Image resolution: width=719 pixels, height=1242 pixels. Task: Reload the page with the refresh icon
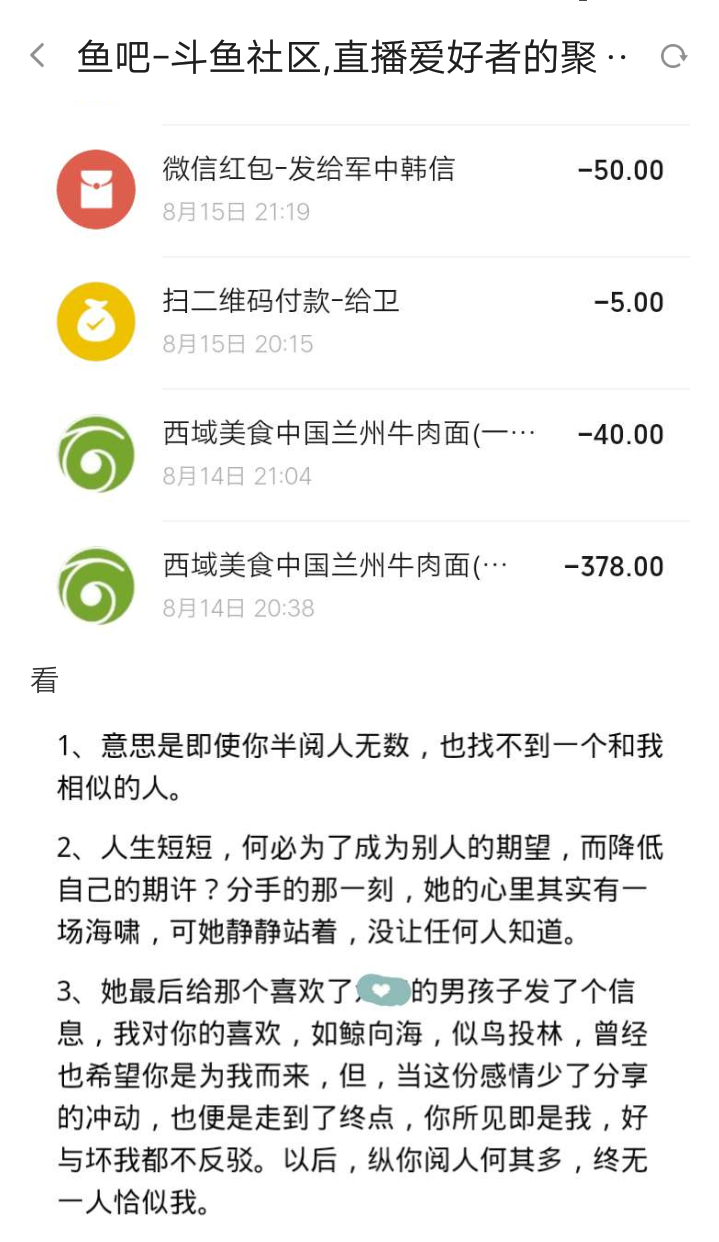coord(674,56)
